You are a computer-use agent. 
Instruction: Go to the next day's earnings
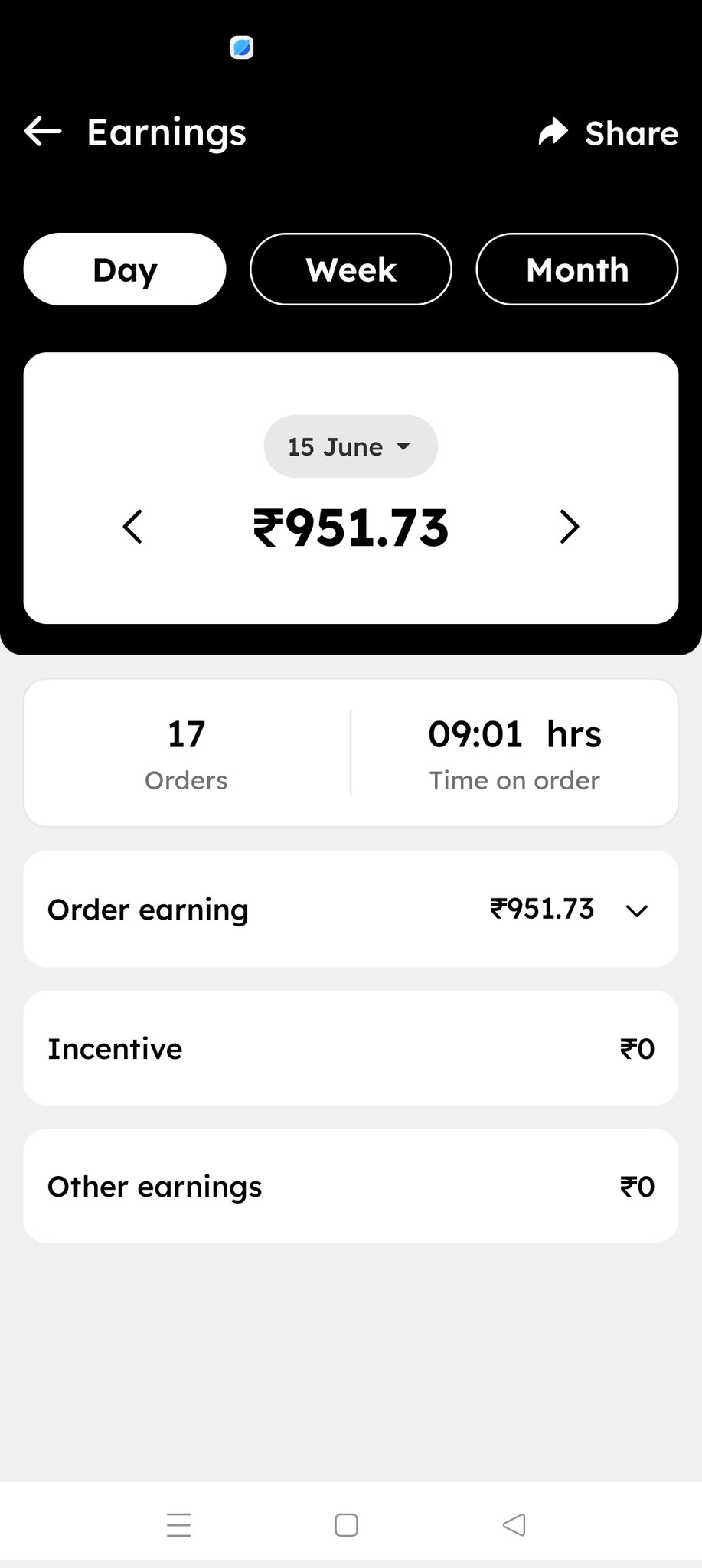(569, 527)
